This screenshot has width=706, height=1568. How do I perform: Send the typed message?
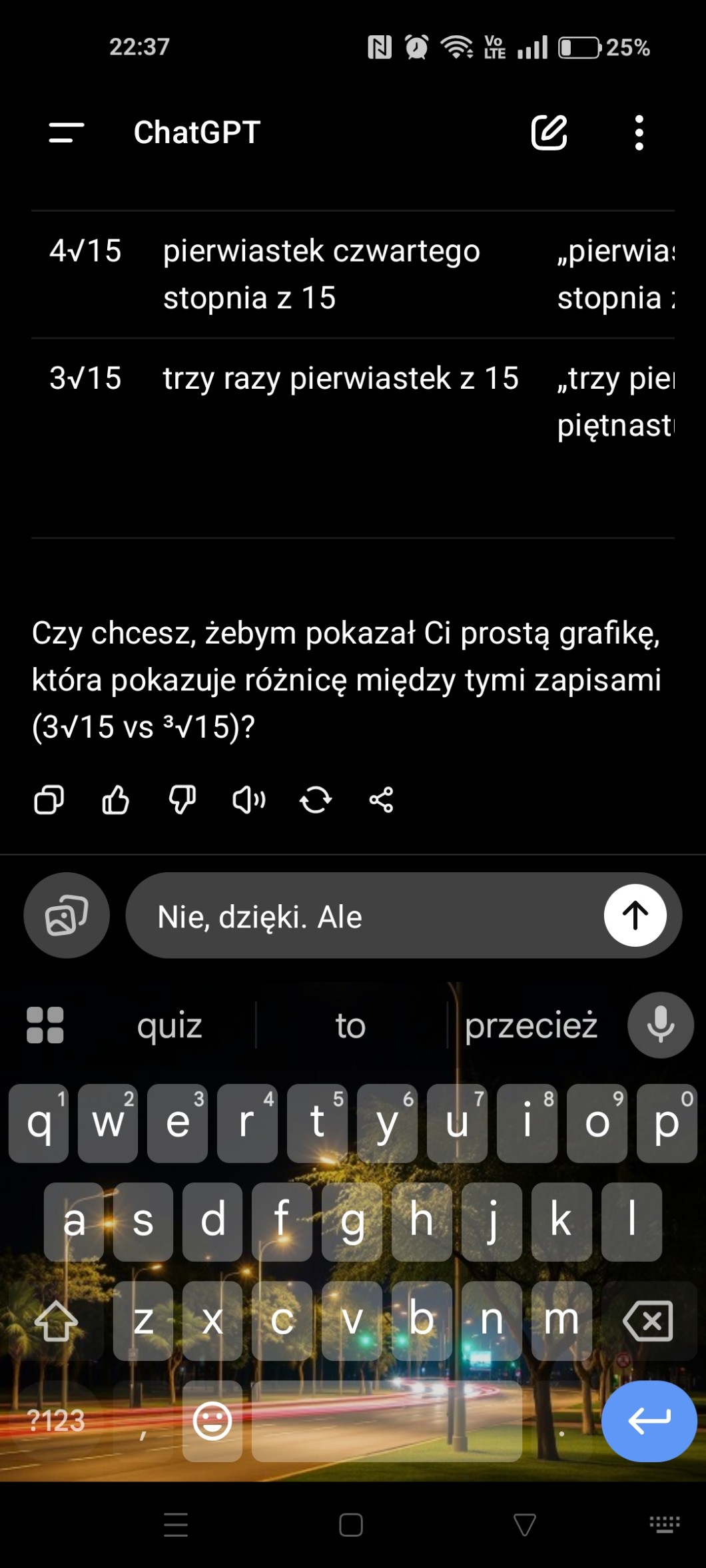635,915
